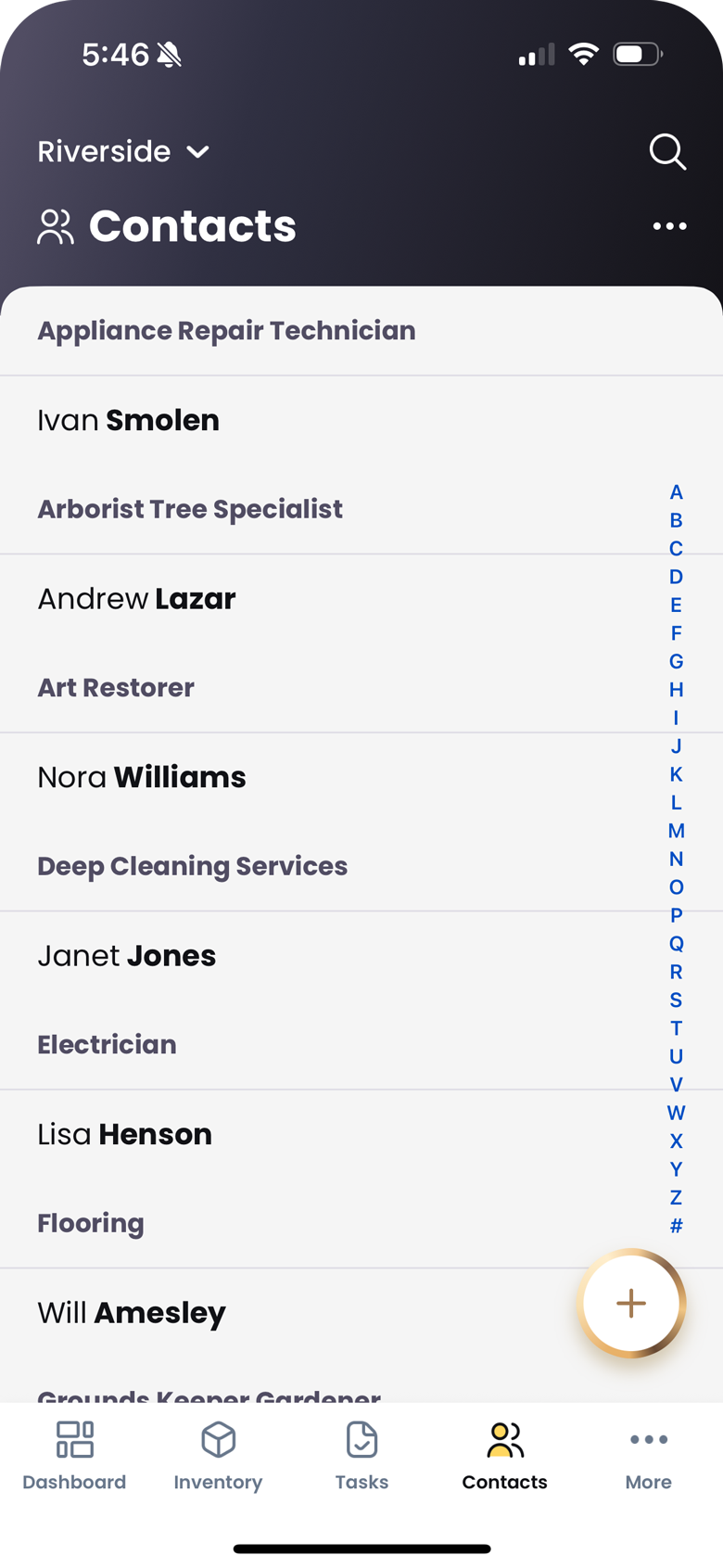
Task: Expand the Riverside location dropdown
Action: tap(123, 151)
